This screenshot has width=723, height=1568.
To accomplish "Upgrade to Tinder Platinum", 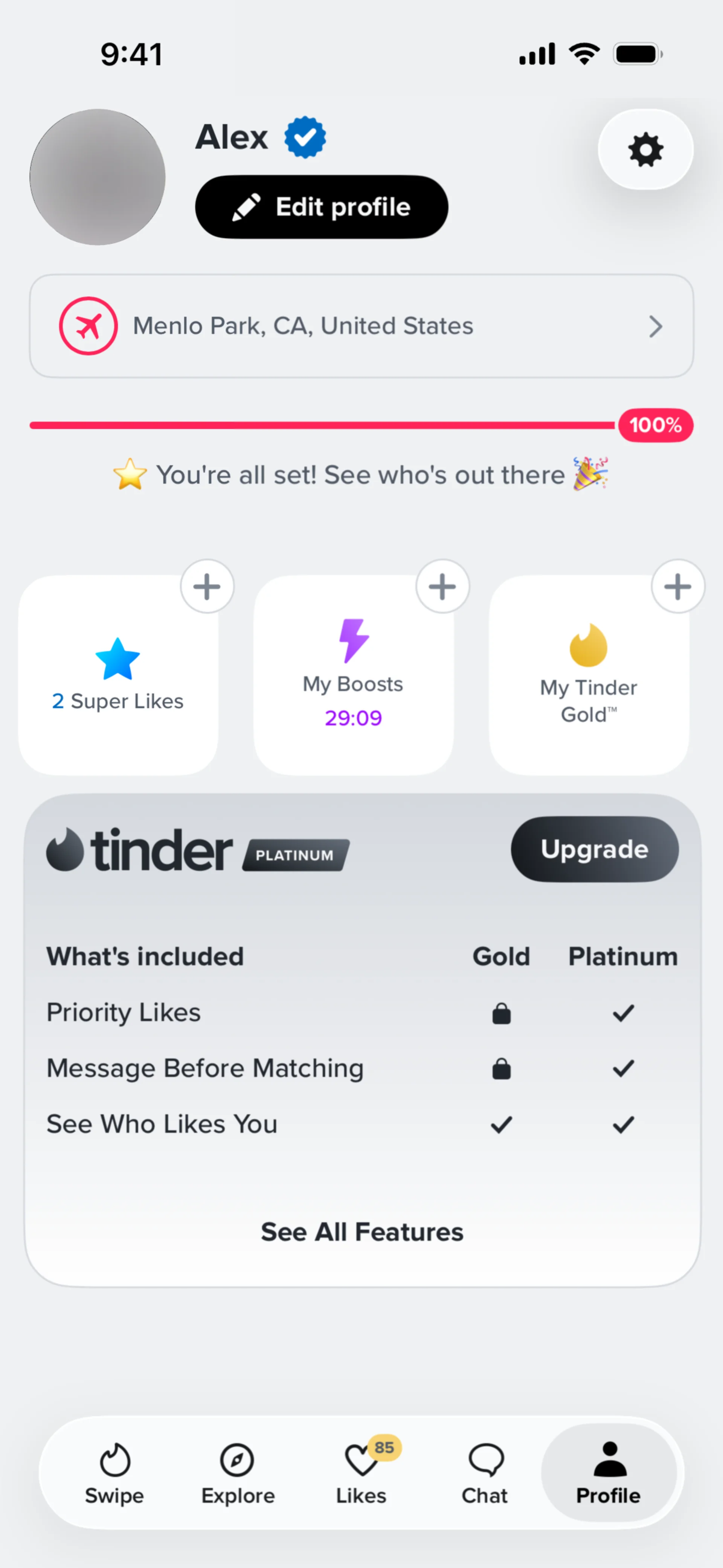I will [595, 849].
